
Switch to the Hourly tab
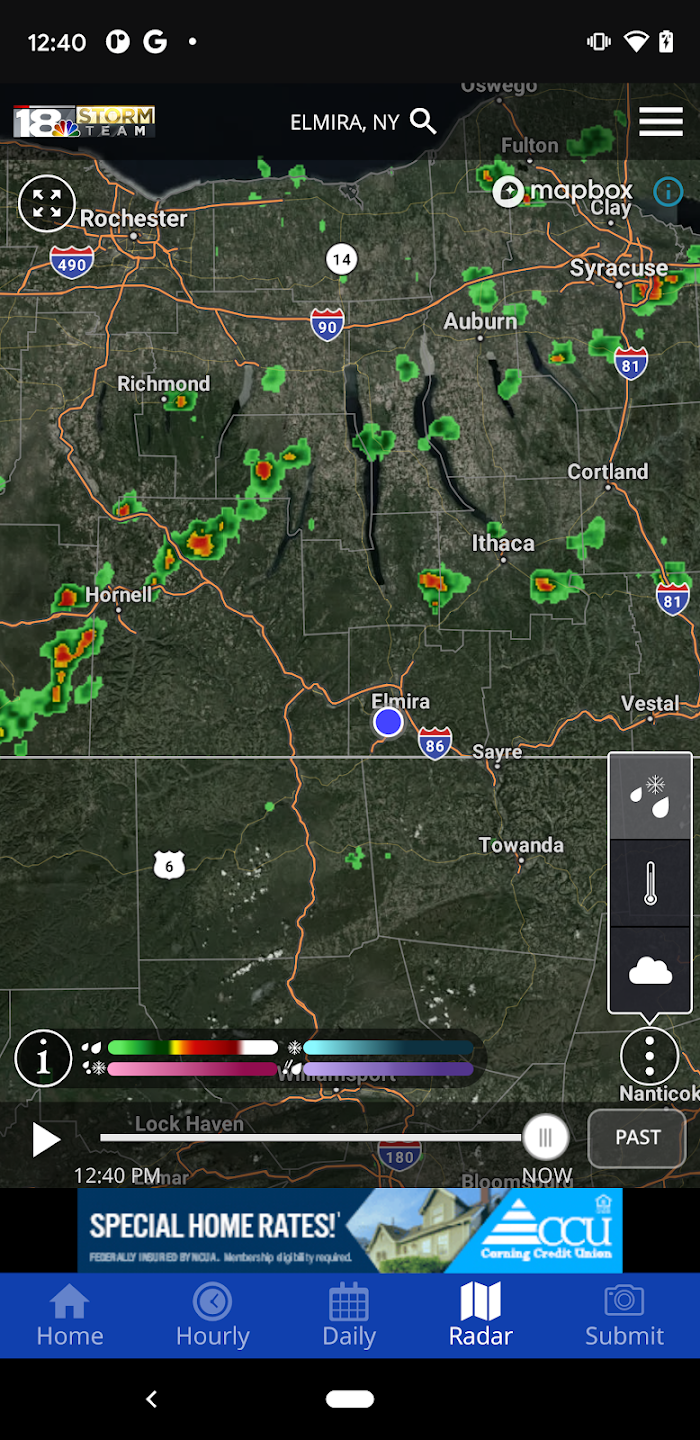tap(212, 1316)
